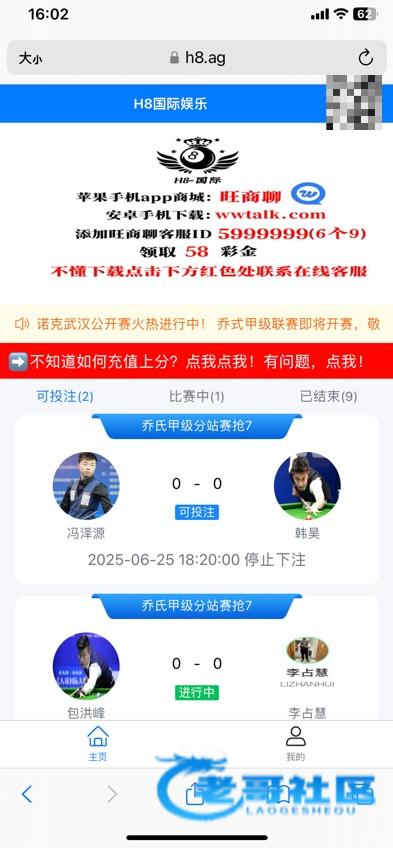This screenshot has width=393, height=848.
Task: Open the 我的 profile tab
Action: tap(296, 743)
